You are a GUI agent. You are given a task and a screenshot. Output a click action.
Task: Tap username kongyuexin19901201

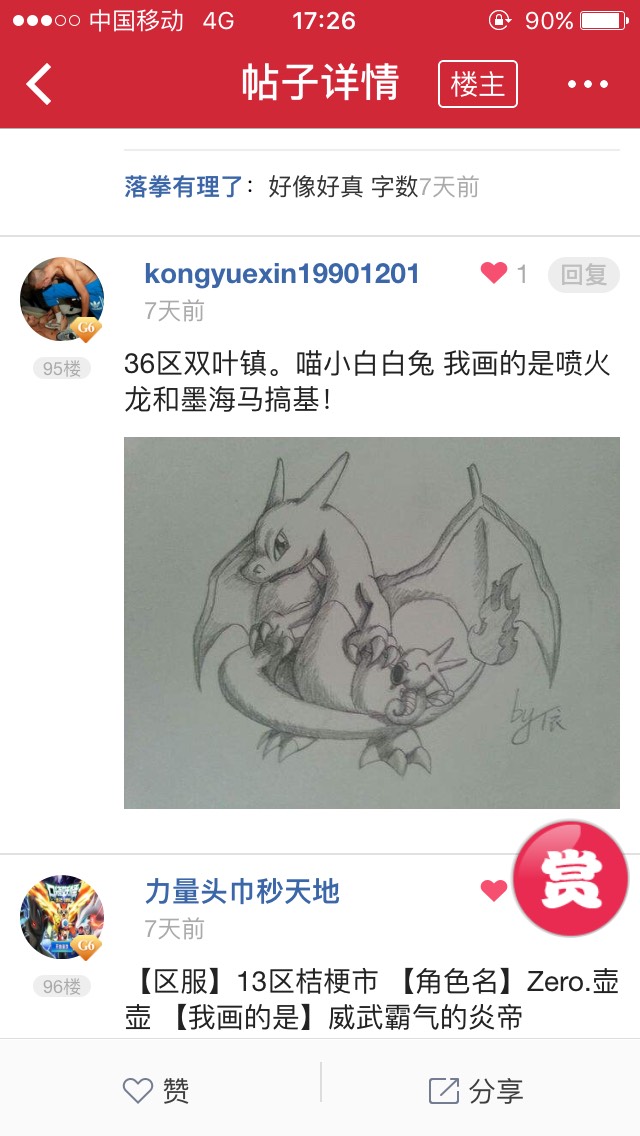tap(282, 273)
